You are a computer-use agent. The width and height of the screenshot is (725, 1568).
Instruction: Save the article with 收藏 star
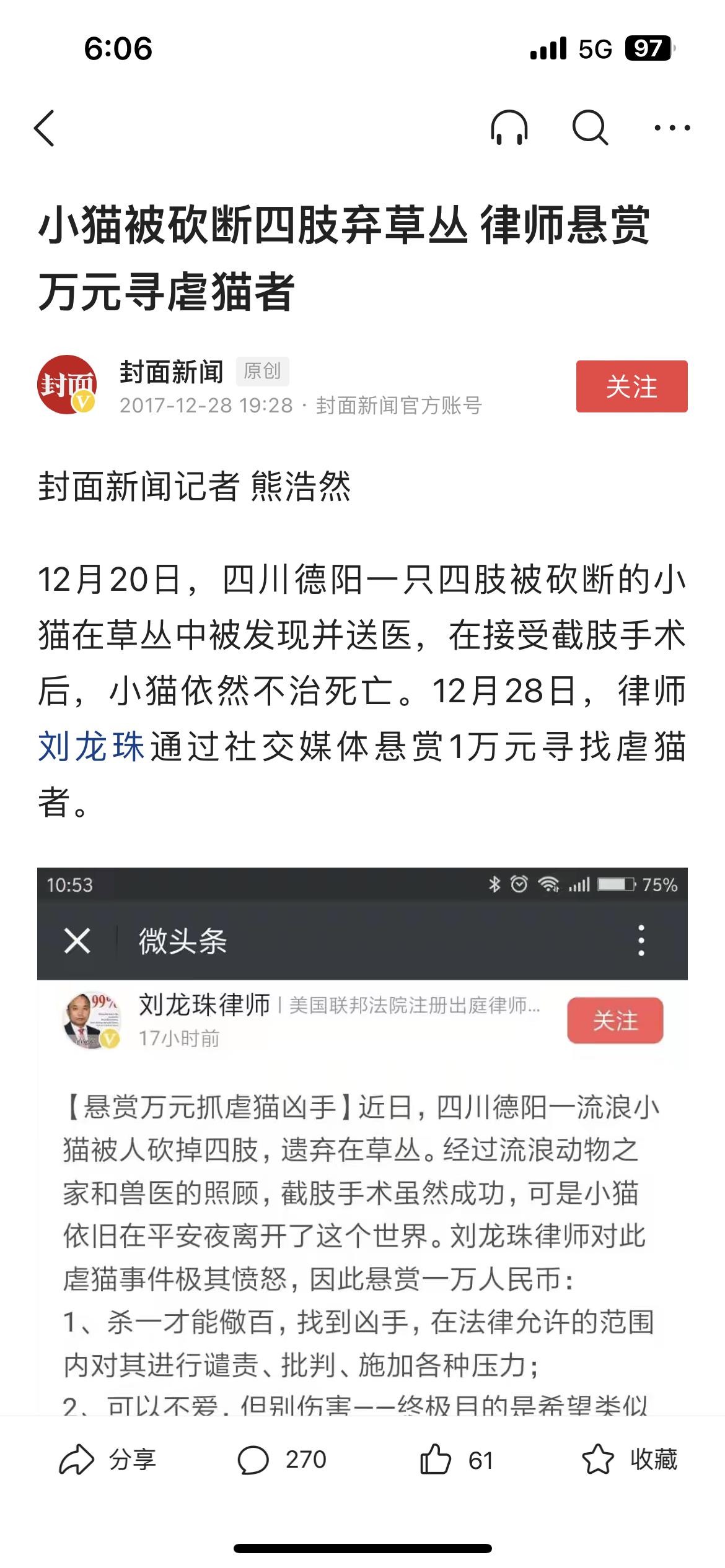click(x=629, y=1460)
